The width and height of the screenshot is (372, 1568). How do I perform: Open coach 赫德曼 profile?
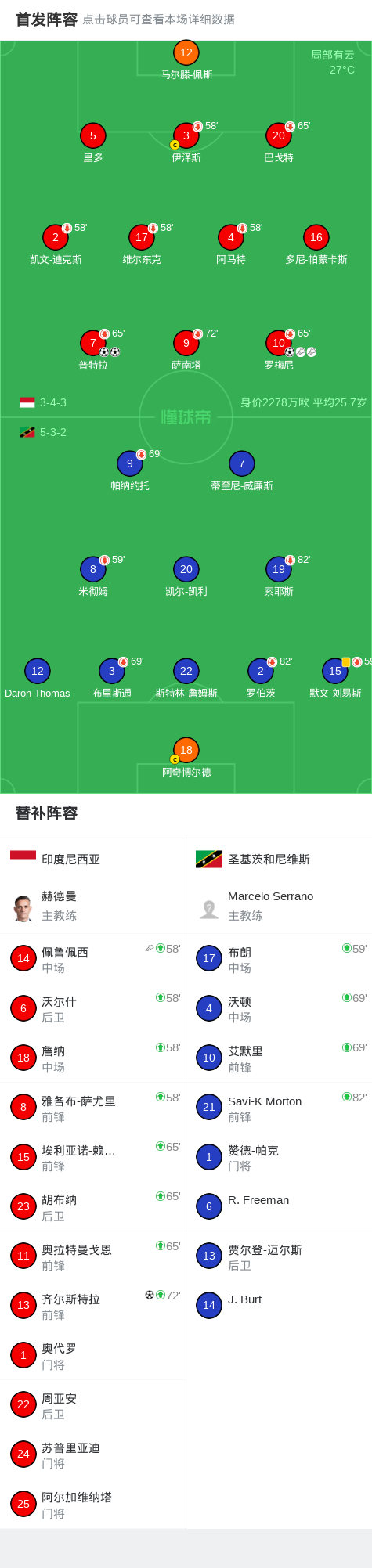tap(93, 907)
